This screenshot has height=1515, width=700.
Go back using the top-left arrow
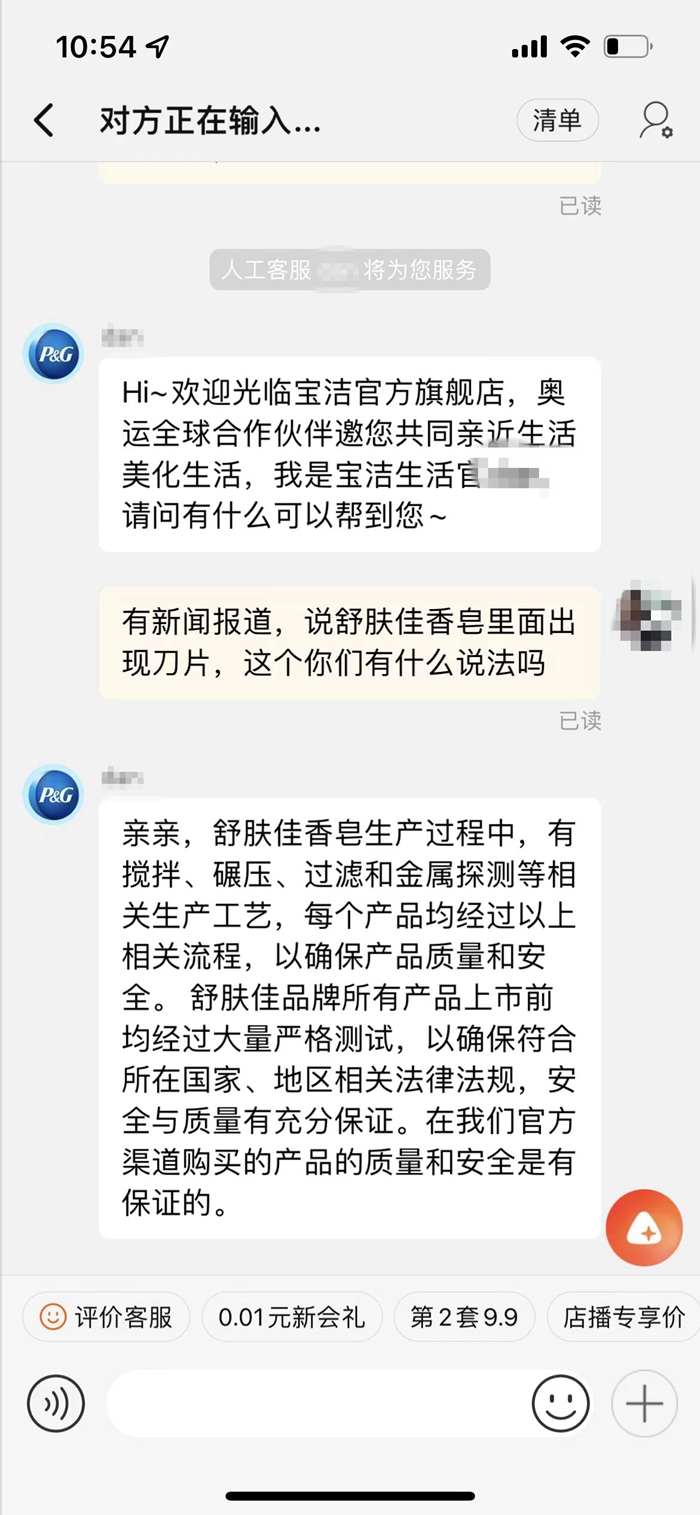43,121
